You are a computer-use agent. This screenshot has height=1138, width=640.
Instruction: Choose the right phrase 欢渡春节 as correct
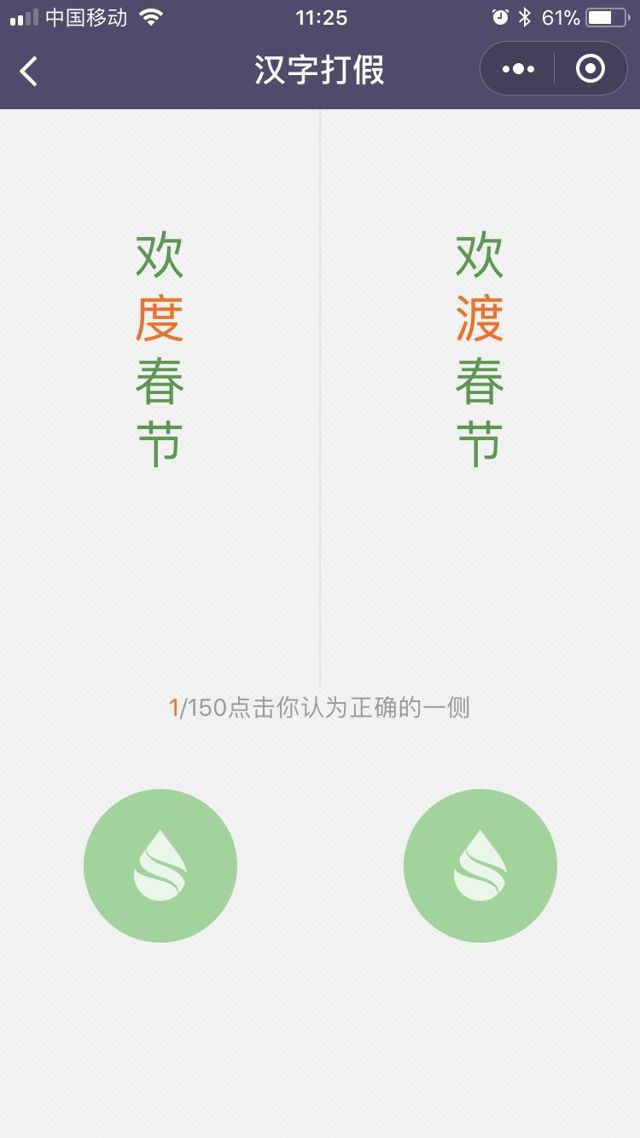tap(480, 349)
